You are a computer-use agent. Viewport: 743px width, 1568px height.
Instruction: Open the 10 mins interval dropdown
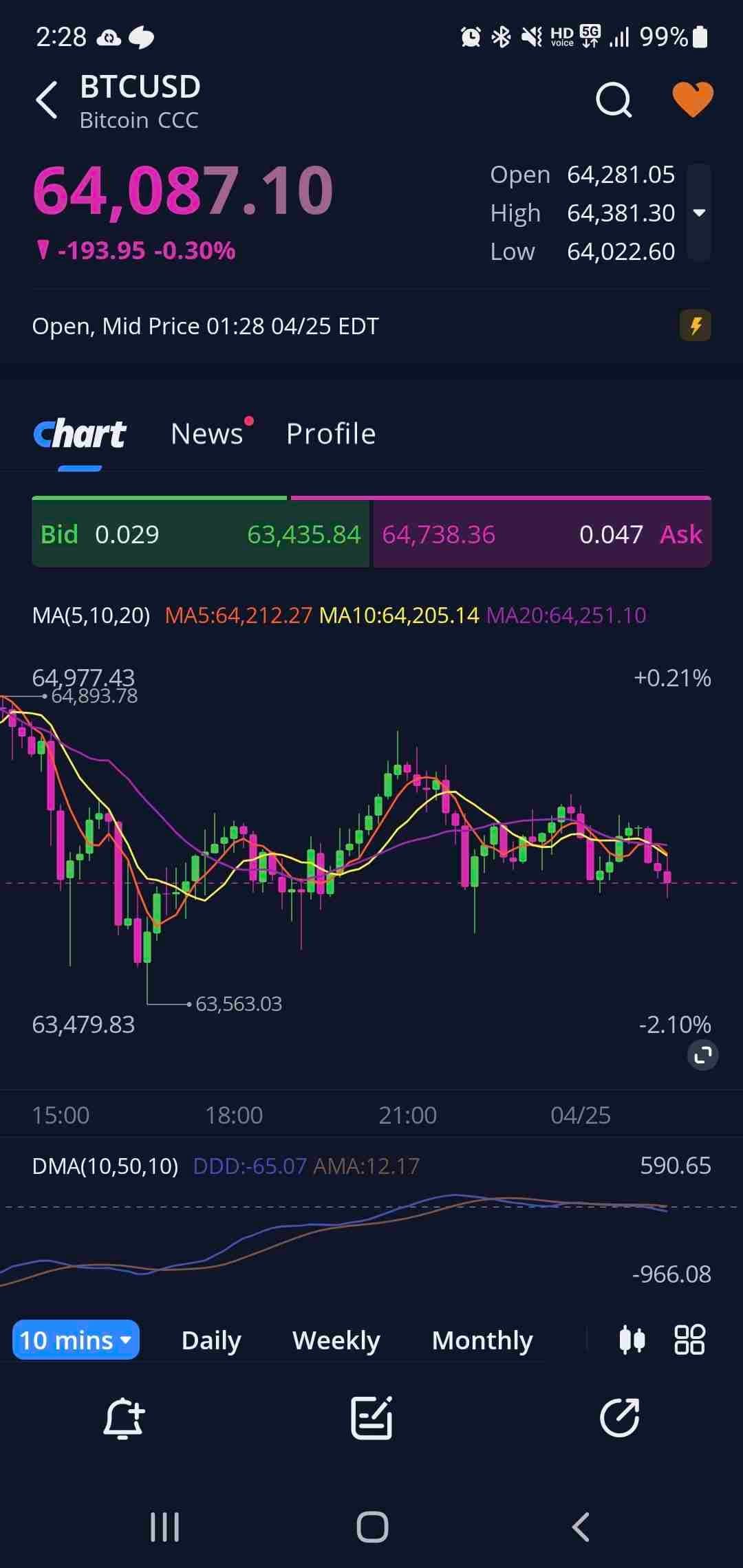click(76, 1340)
